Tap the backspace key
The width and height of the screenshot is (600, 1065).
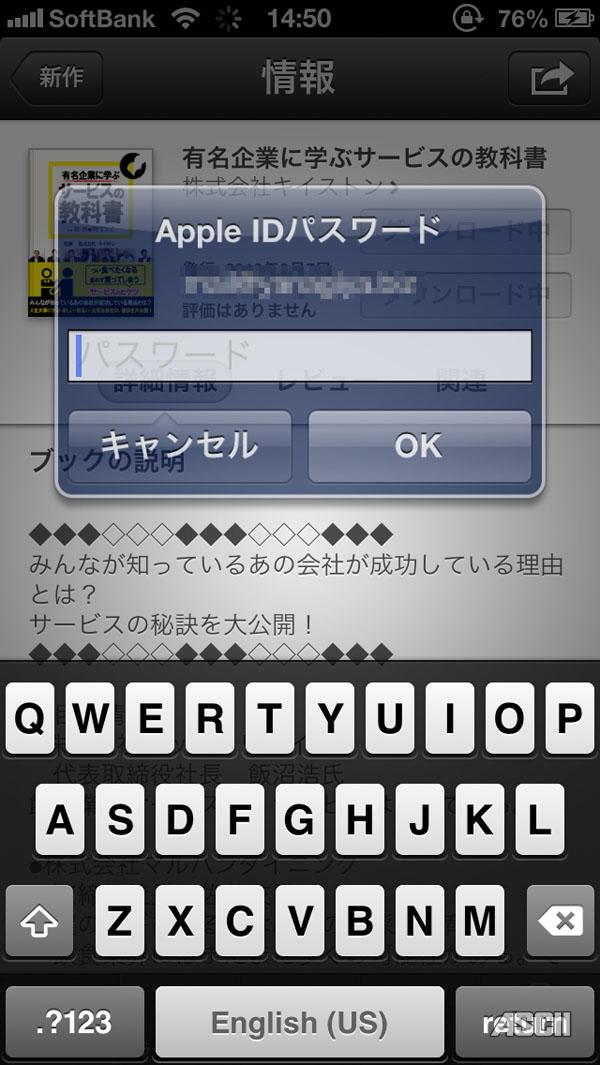click(559, 920)
